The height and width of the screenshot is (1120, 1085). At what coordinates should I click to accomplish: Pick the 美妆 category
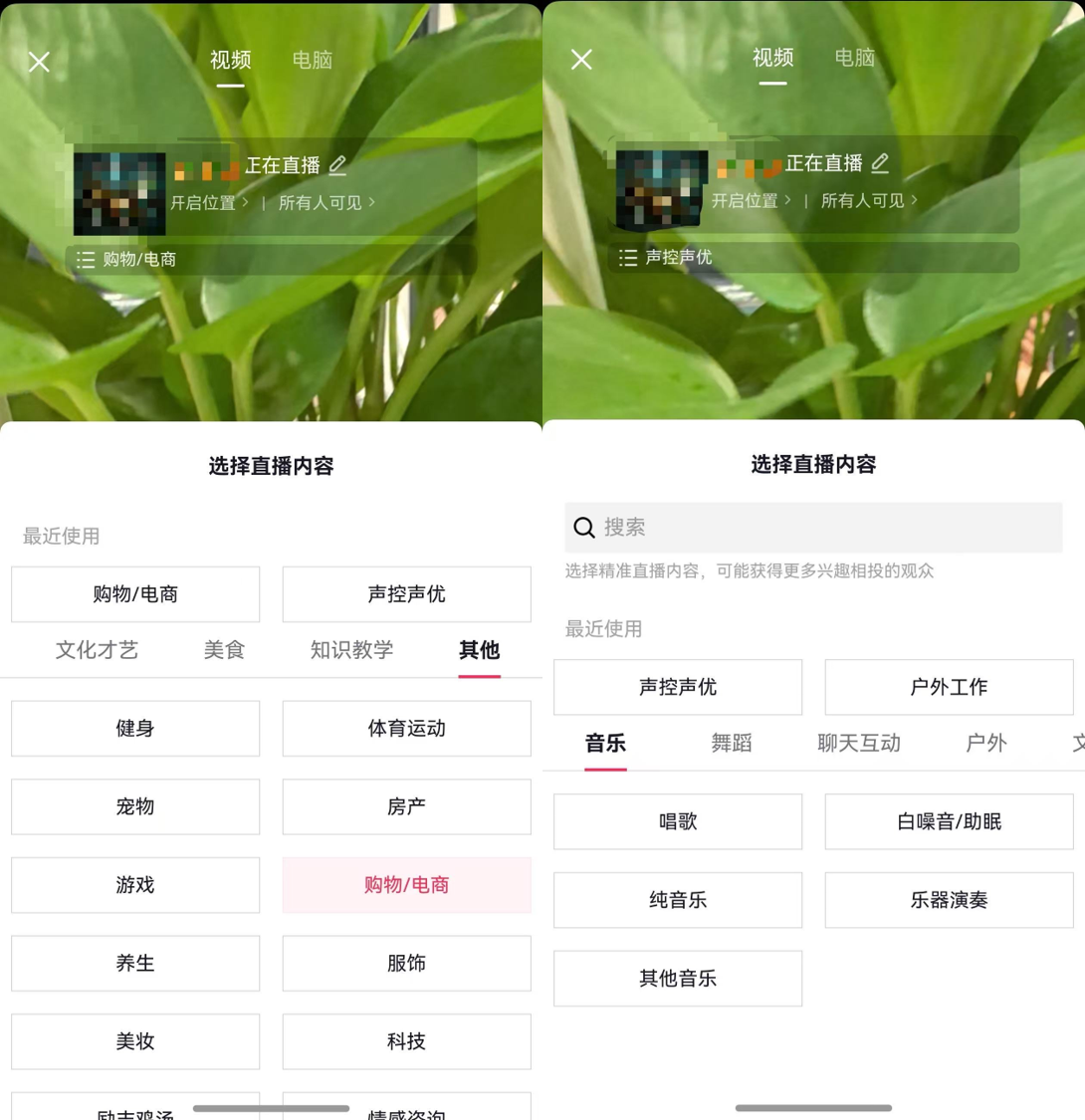coord(135,1041)
